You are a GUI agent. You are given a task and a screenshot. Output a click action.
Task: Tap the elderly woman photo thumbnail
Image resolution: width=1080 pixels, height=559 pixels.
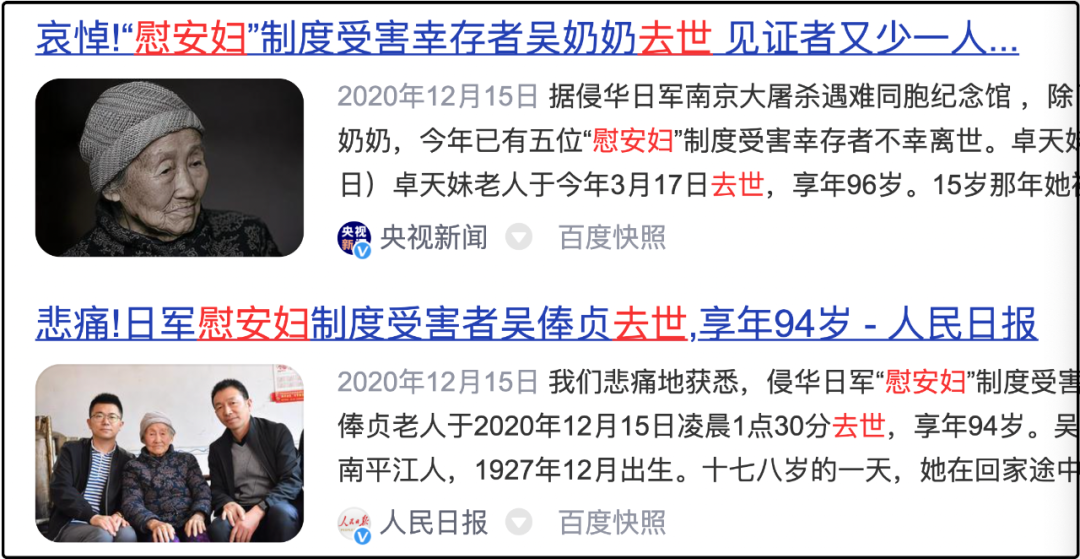[x=169, y=167]
